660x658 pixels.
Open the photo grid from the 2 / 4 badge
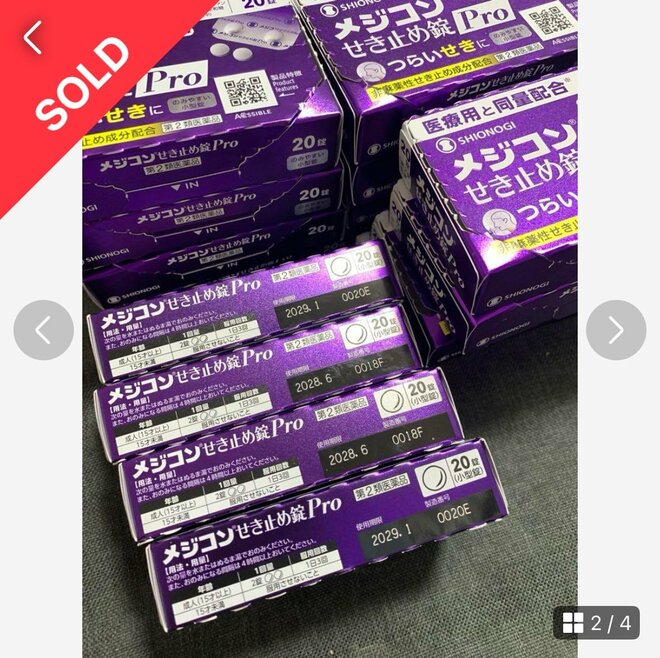click(597, 623)
